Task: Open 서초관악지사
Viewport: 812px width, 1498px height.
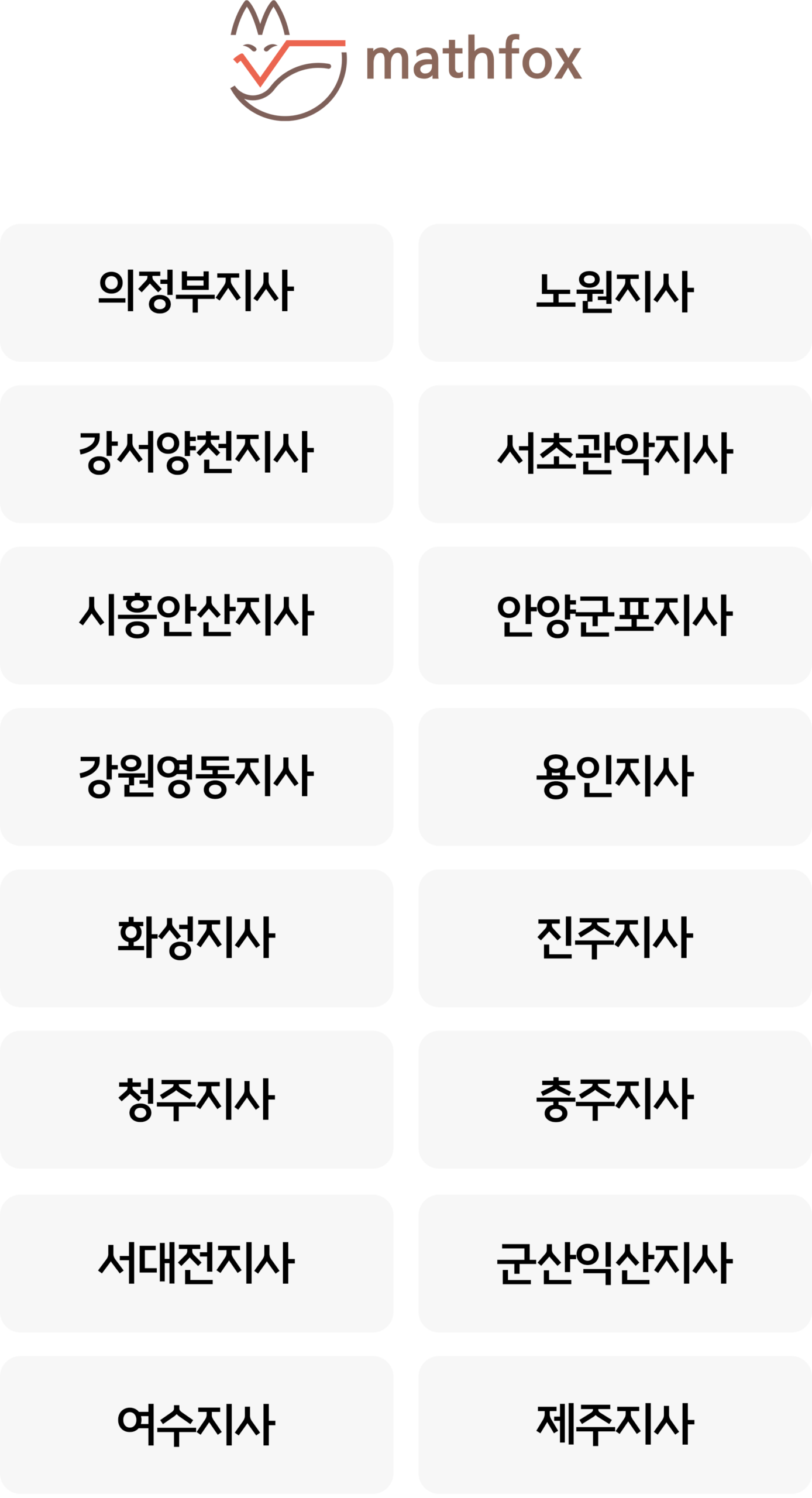Action: pos(615,453)
